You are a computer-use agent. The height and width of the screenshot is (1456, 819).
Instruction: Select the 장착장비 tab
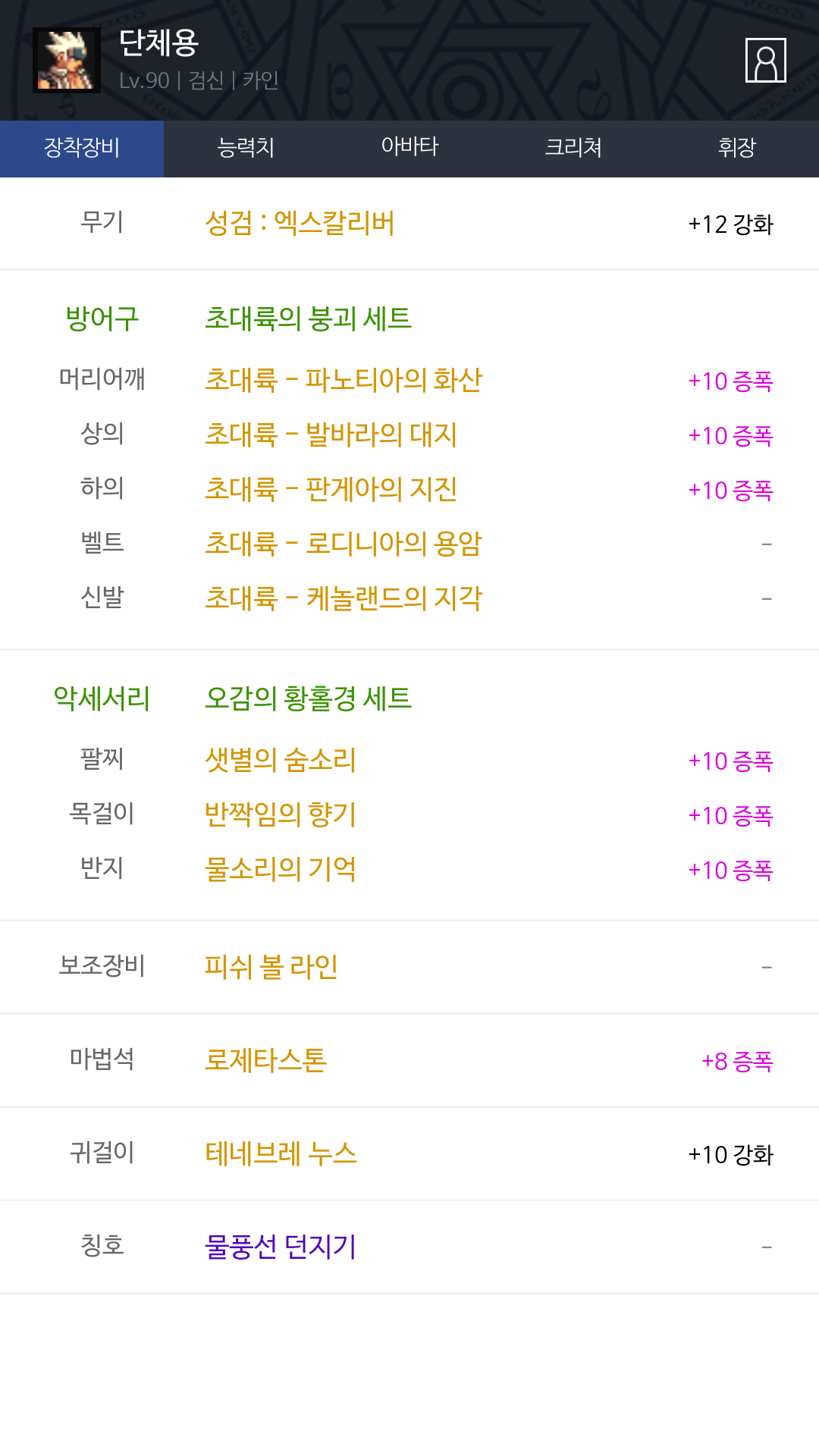pos(82,149)
